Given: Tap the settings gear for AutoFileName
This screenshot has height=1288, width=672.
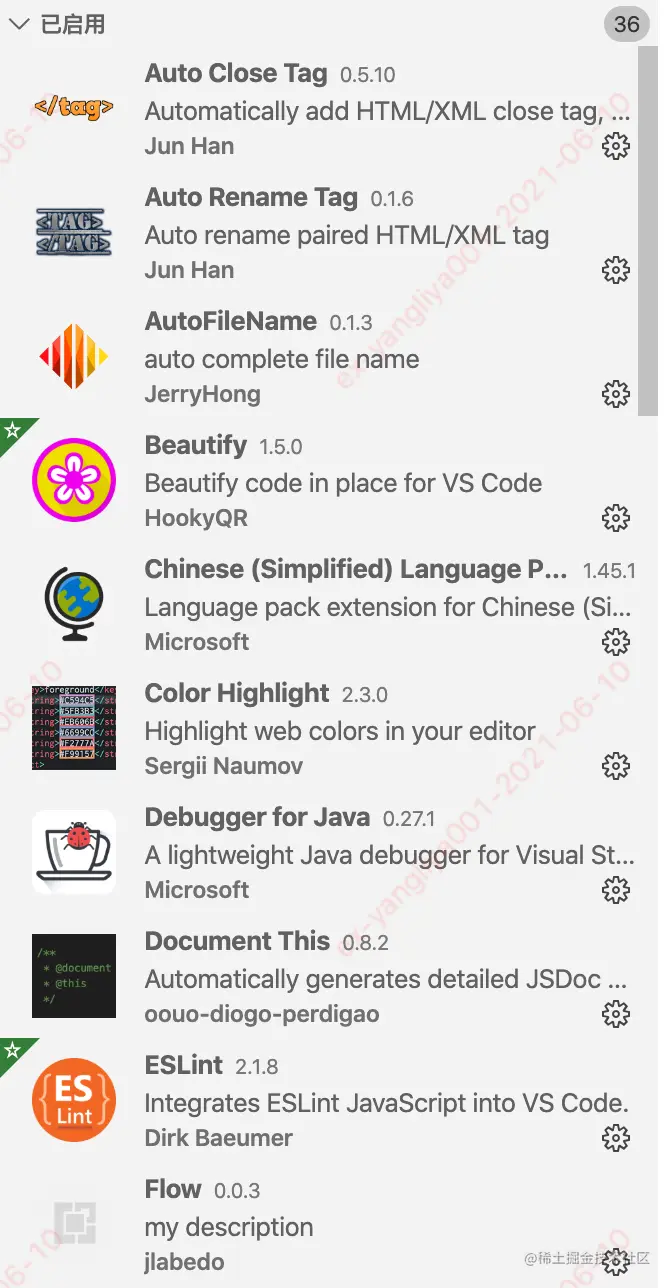Looking at the screenshot, I should 616,394.
